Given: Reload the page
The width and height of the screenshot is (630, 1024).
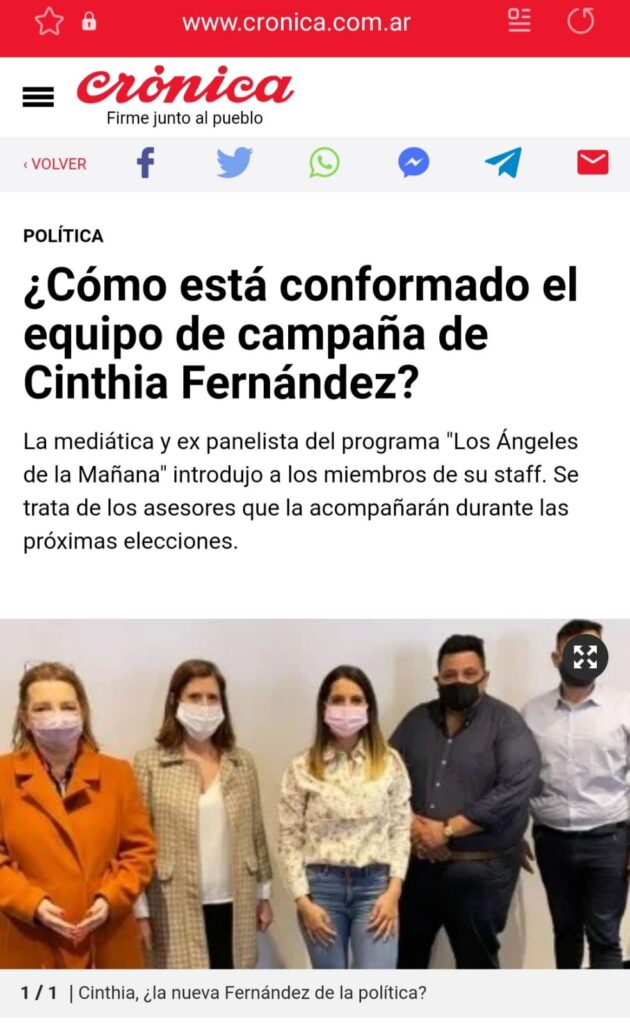Looking at the screenshot, I should coord(580,21).
